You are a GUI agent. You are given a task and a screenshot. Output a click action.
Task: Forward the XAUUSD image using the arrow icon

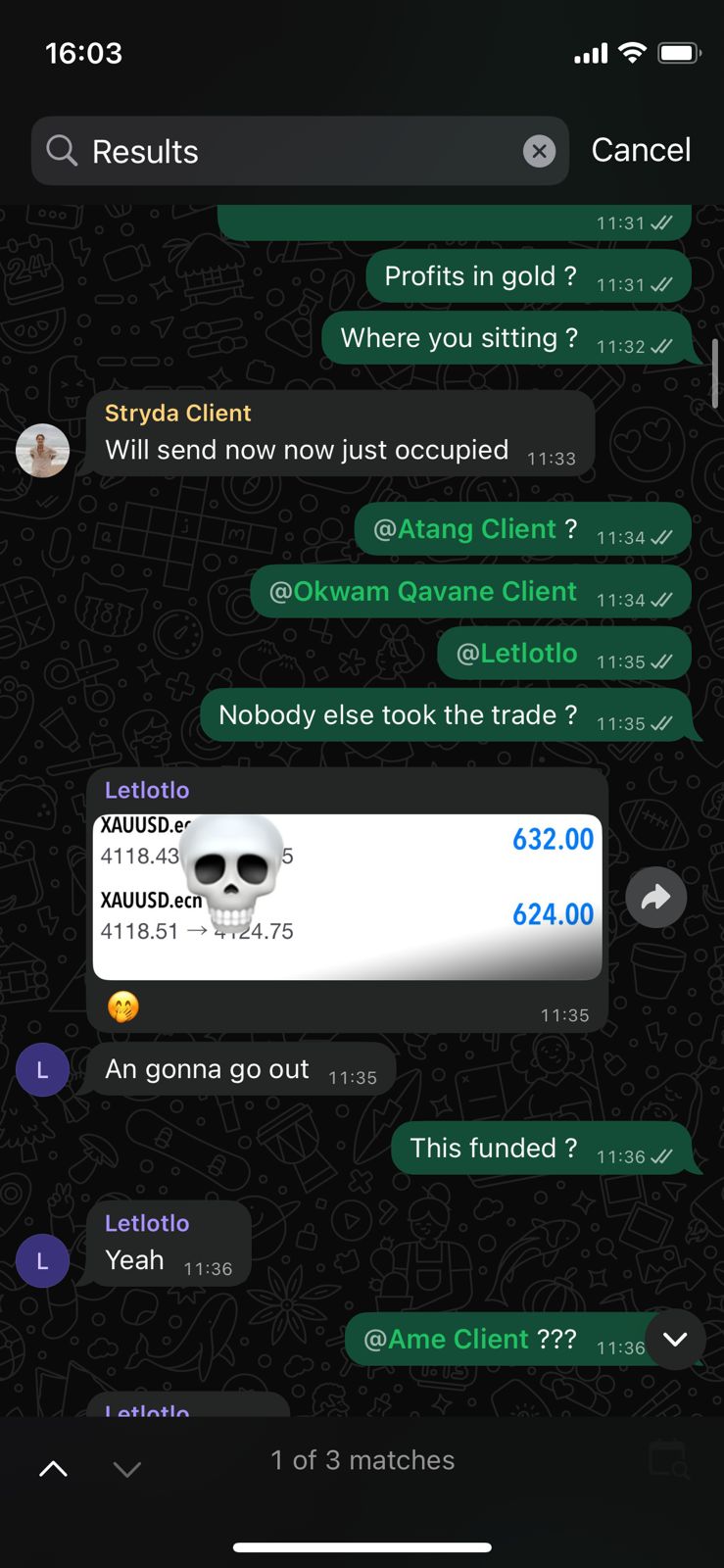coord(656,897)
